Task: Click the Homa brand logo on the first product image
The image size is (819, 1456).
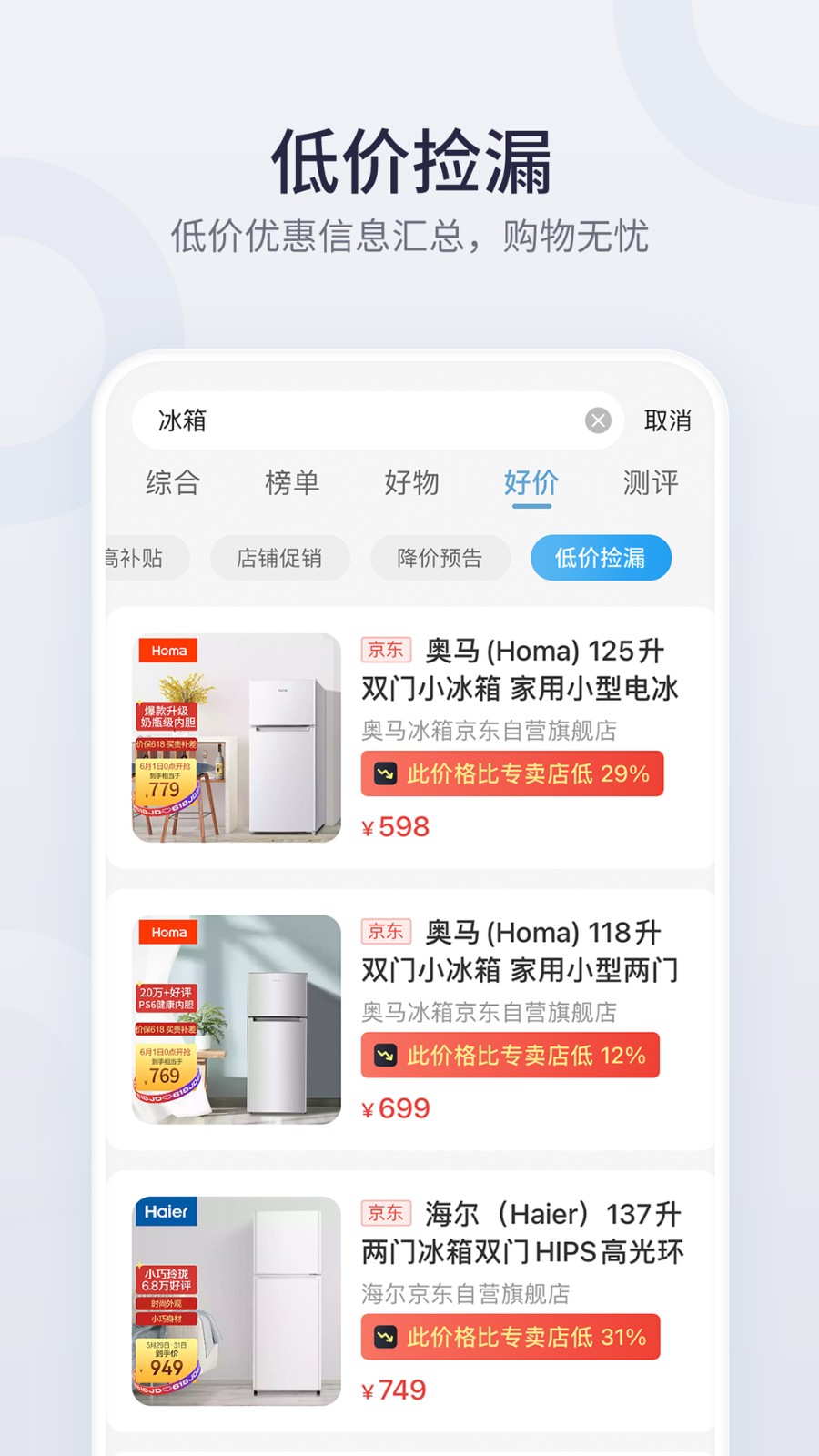Action: coord(168,651)
